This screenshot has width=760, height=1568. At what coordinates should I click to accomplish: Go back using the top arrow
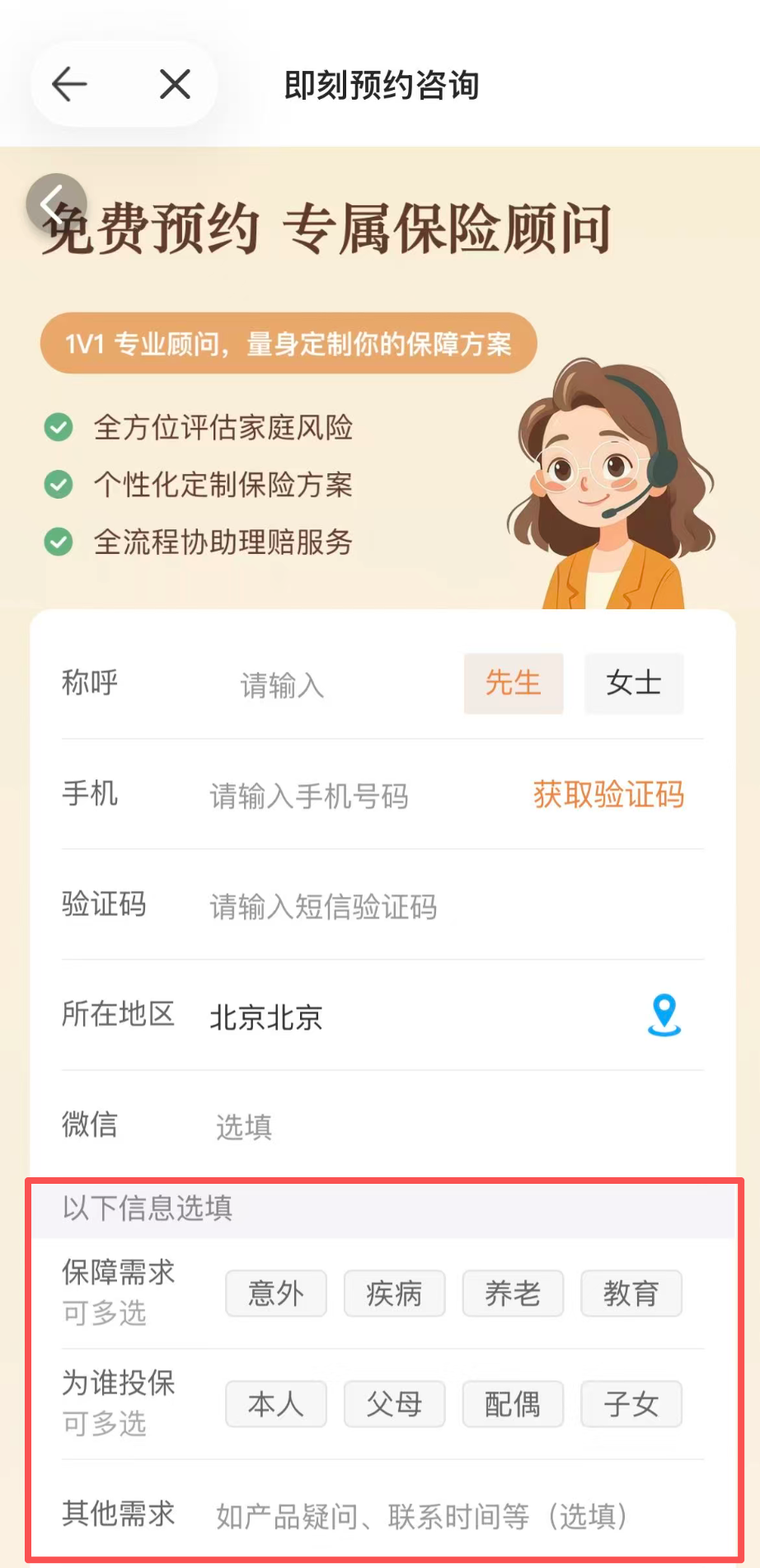[x=70, y=84]
